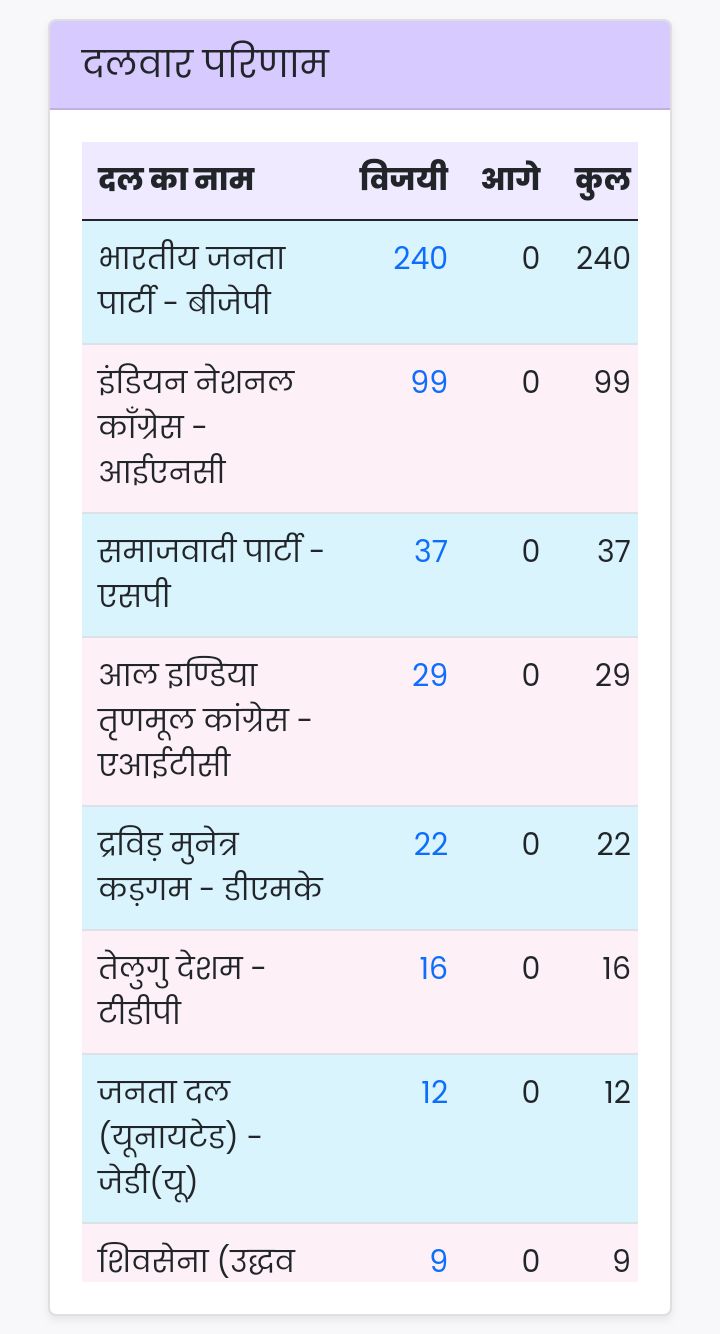
Task: Open Shiv Sena (Uddhav)'s 9 won seats link
Action: [438, 1261]
